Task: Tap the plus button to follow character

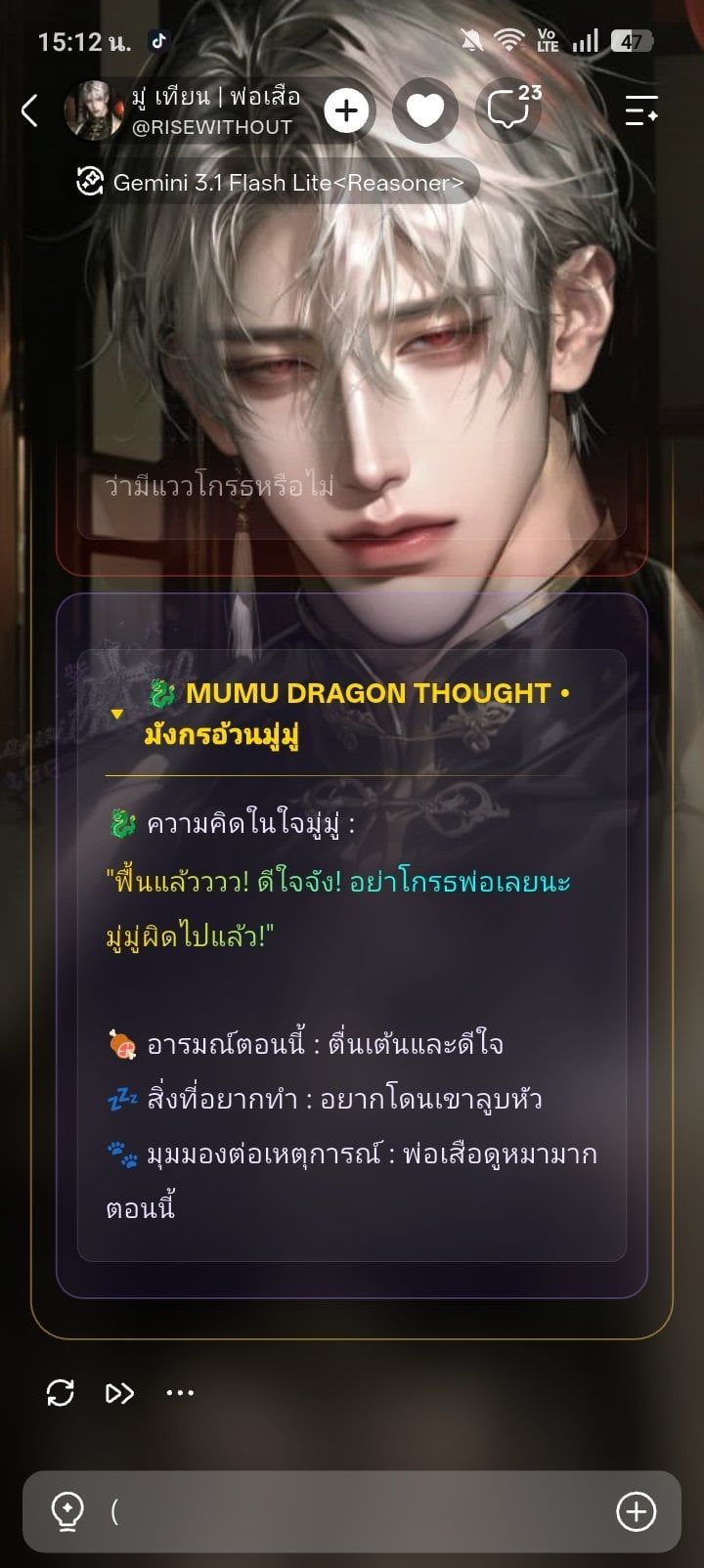Action: (346, 111)
